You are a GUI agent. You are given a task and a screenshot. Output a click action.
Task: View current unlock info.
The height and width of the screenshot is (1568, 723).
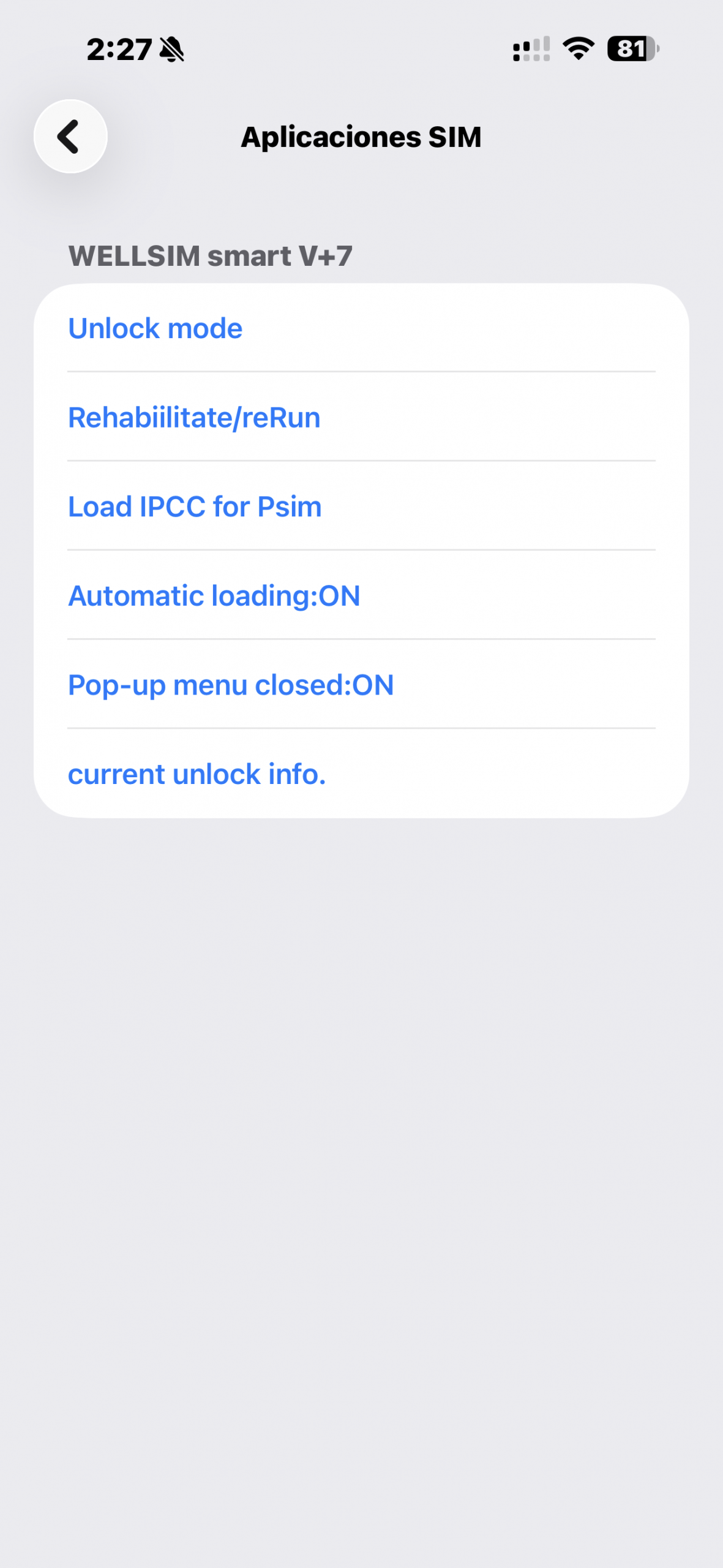point(197,774)
